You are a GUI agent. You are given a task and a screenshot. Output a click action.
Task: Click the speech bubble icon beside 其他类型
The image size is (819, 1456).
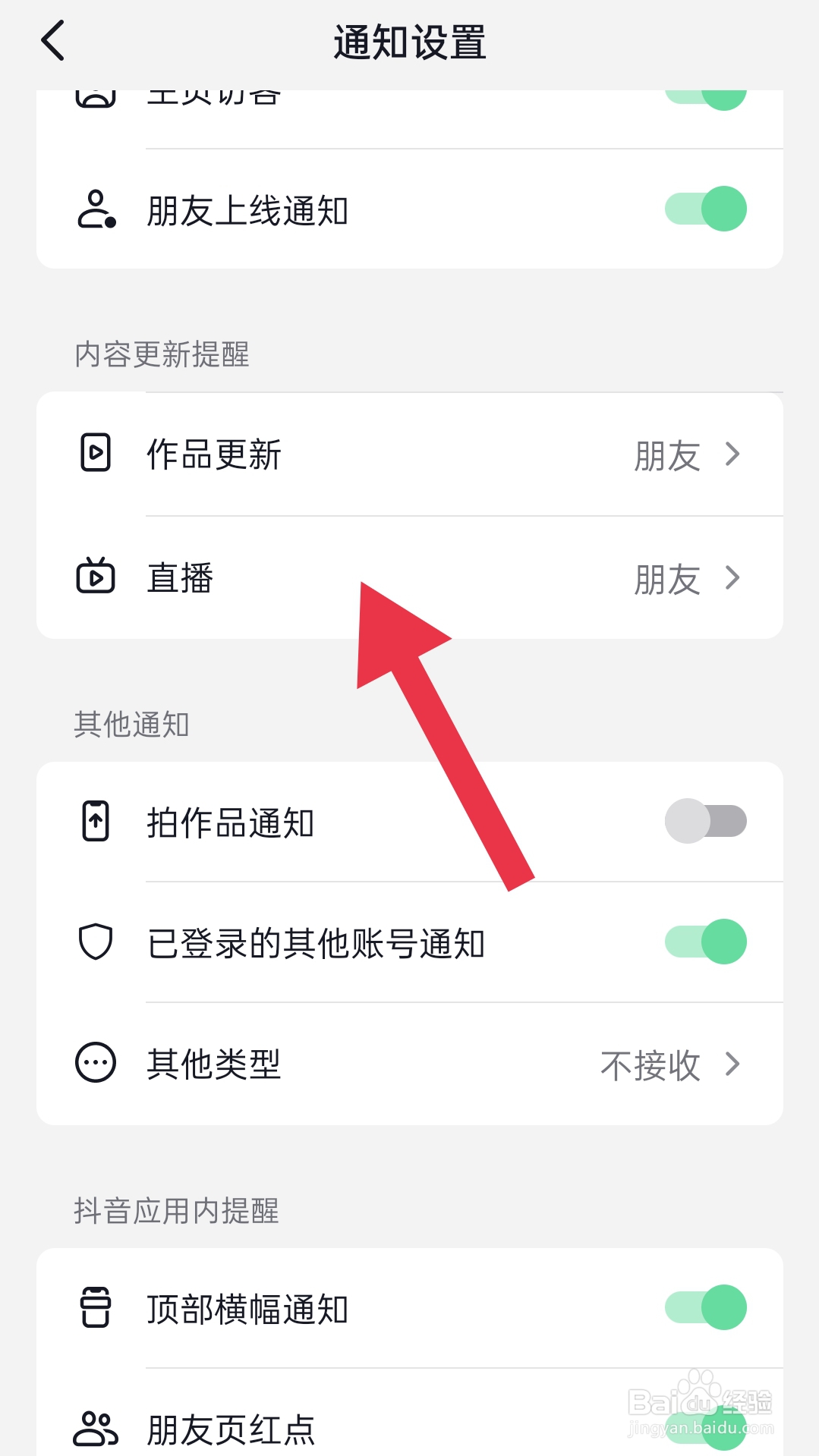94,1064
